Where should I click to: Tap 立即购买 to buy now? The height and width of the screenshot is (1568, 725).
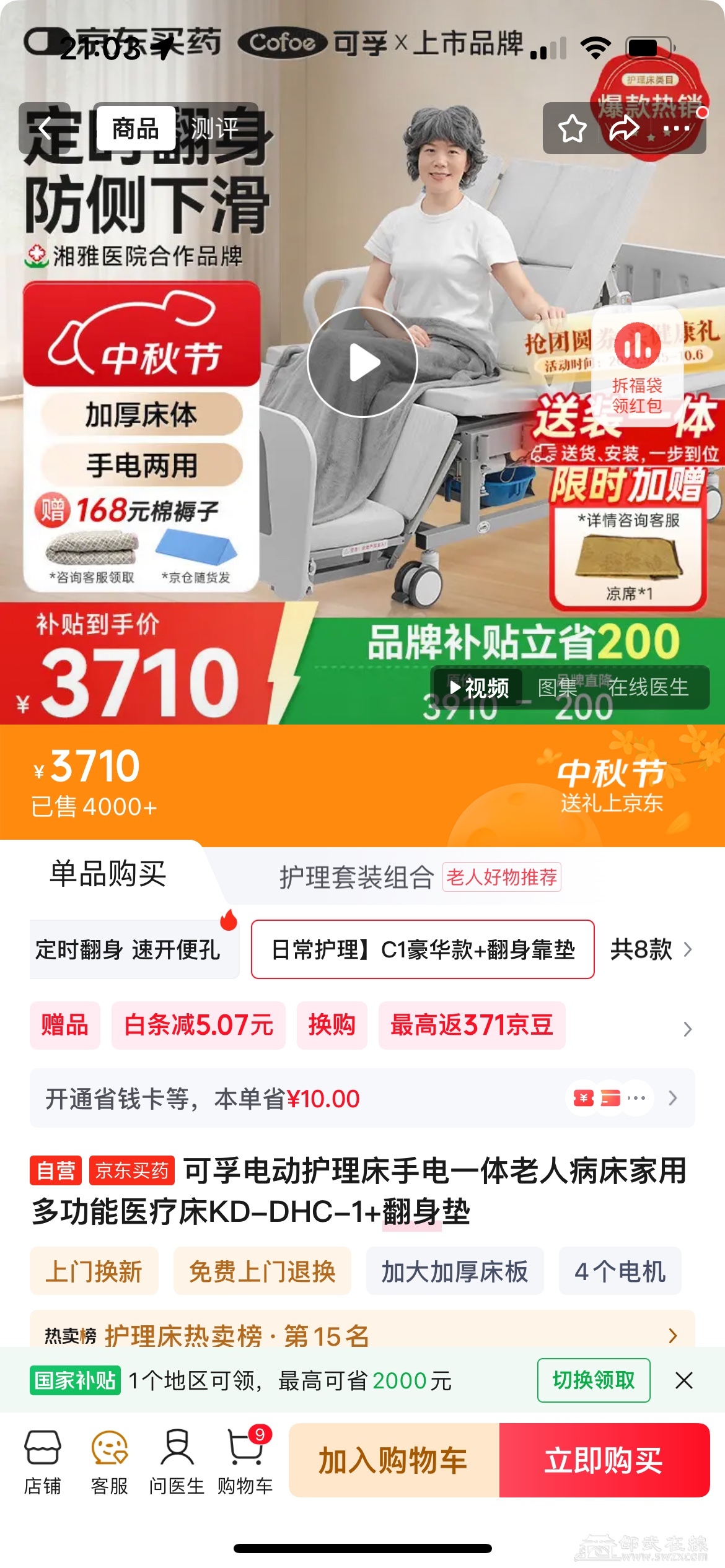coord(604,1460)
